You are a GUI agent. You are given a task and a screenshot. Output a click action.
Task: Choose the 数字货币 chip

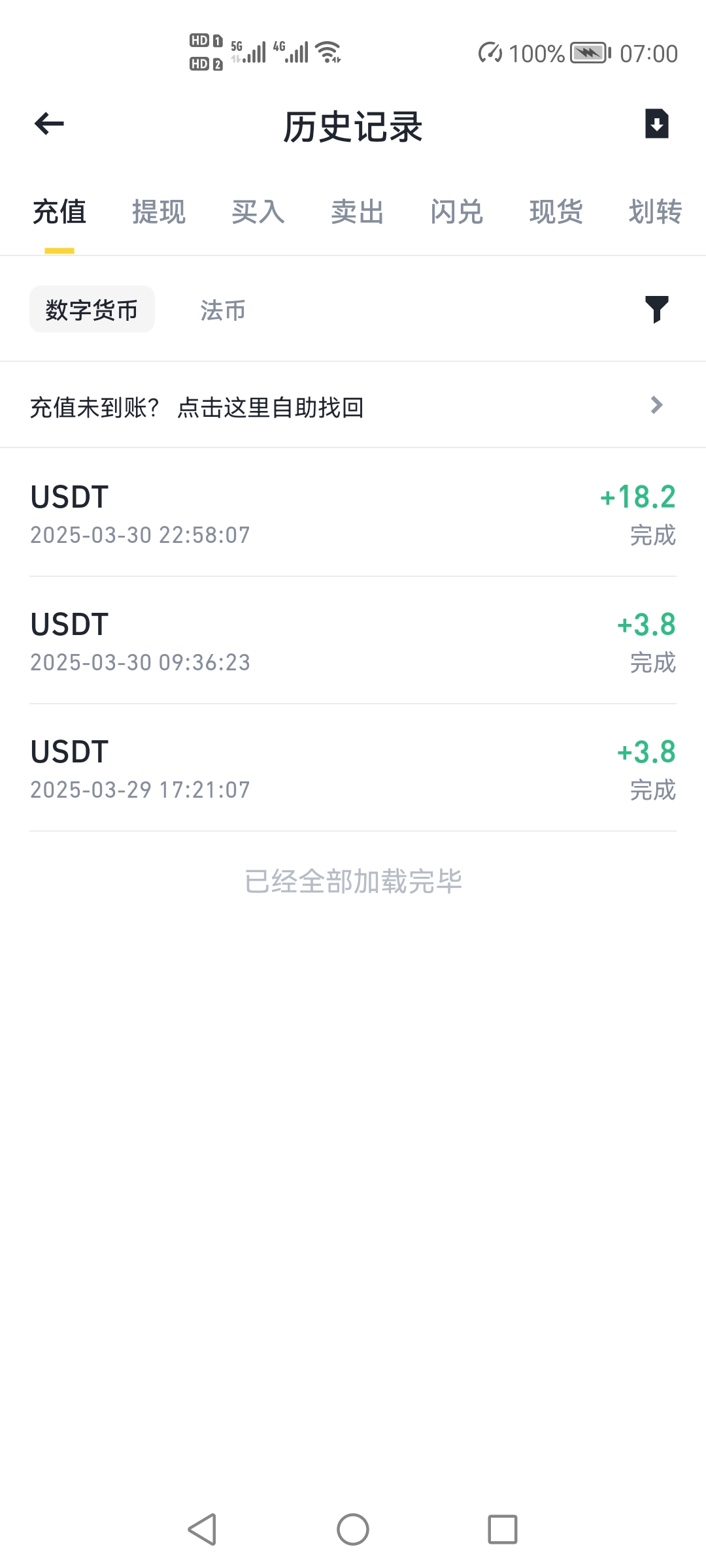point(92,309)
